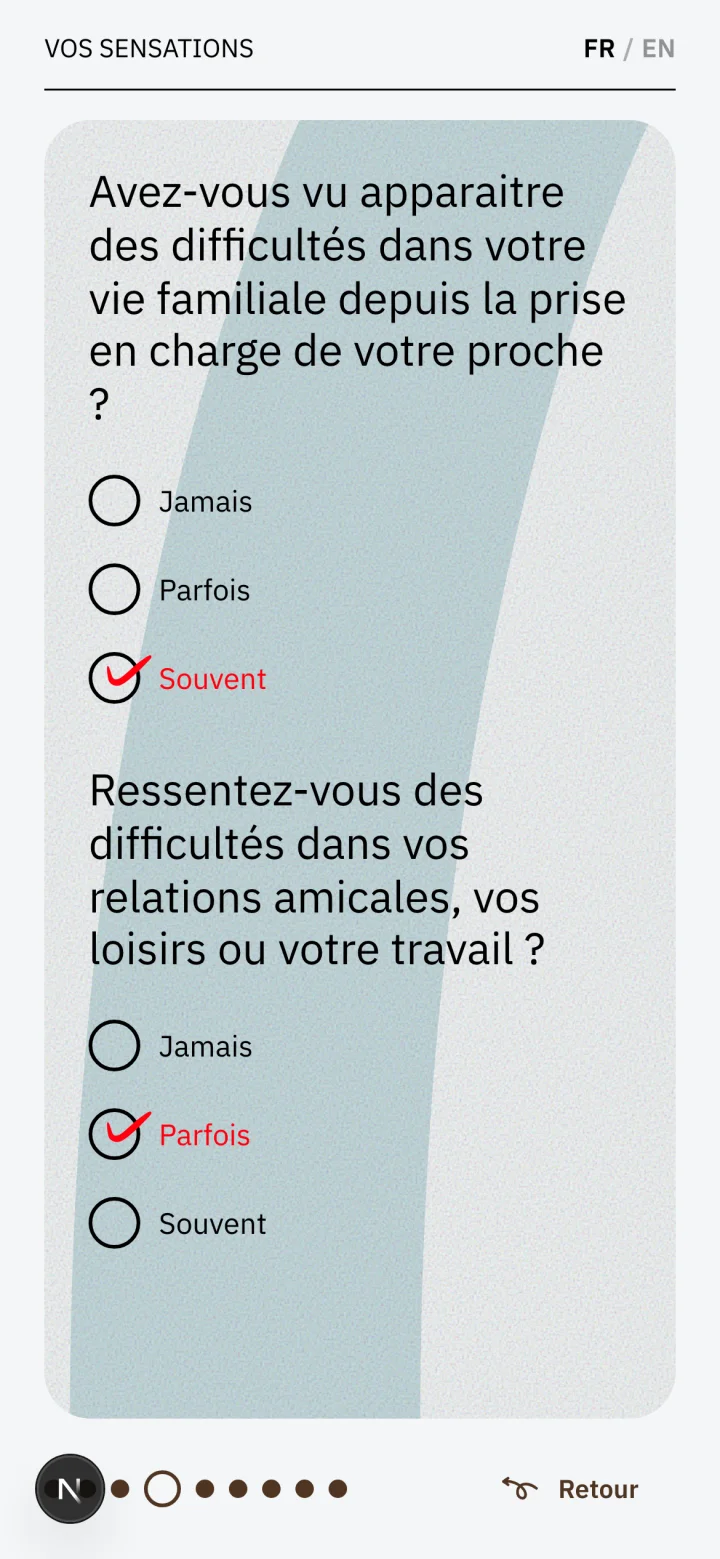
Task: Tap the Retour button
Action: coord(570,1489)
